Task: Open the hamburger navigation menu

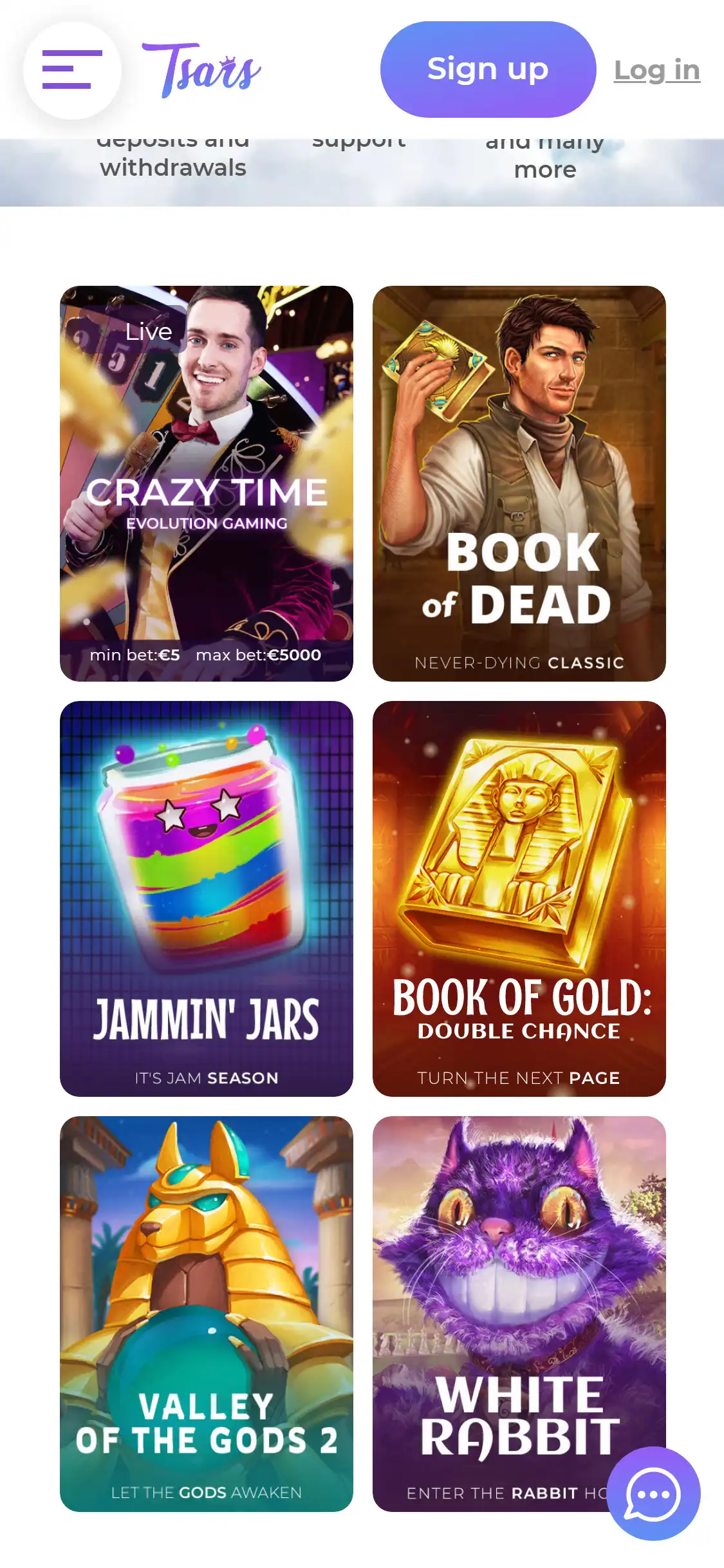Action: point(72,70)
